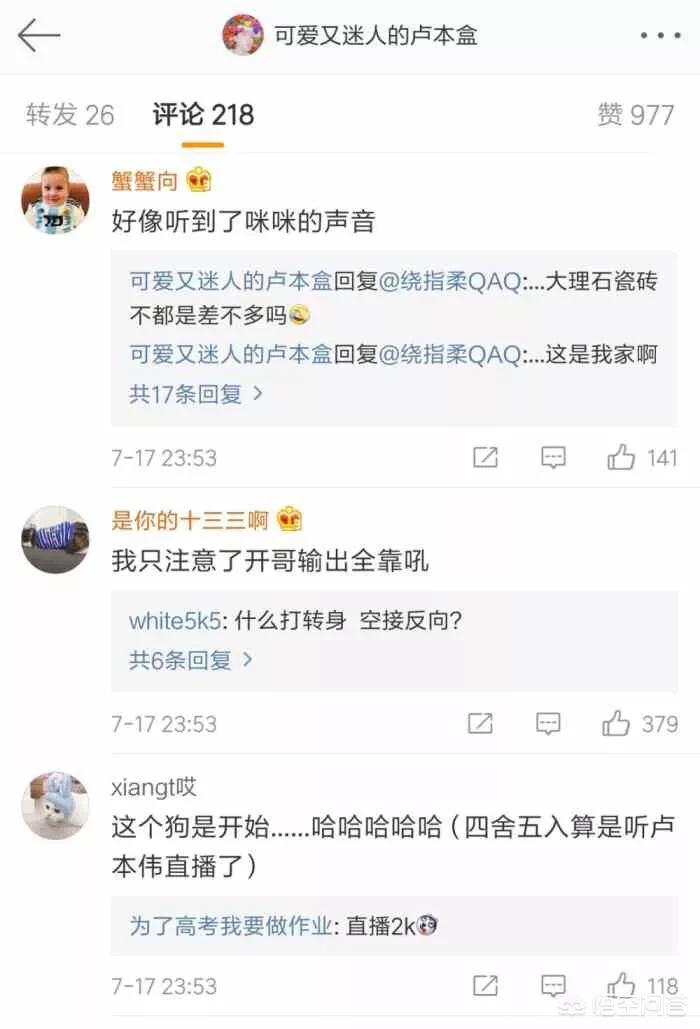Go back with the top-left arrow
700x1029 pixels.
[39, 36]
